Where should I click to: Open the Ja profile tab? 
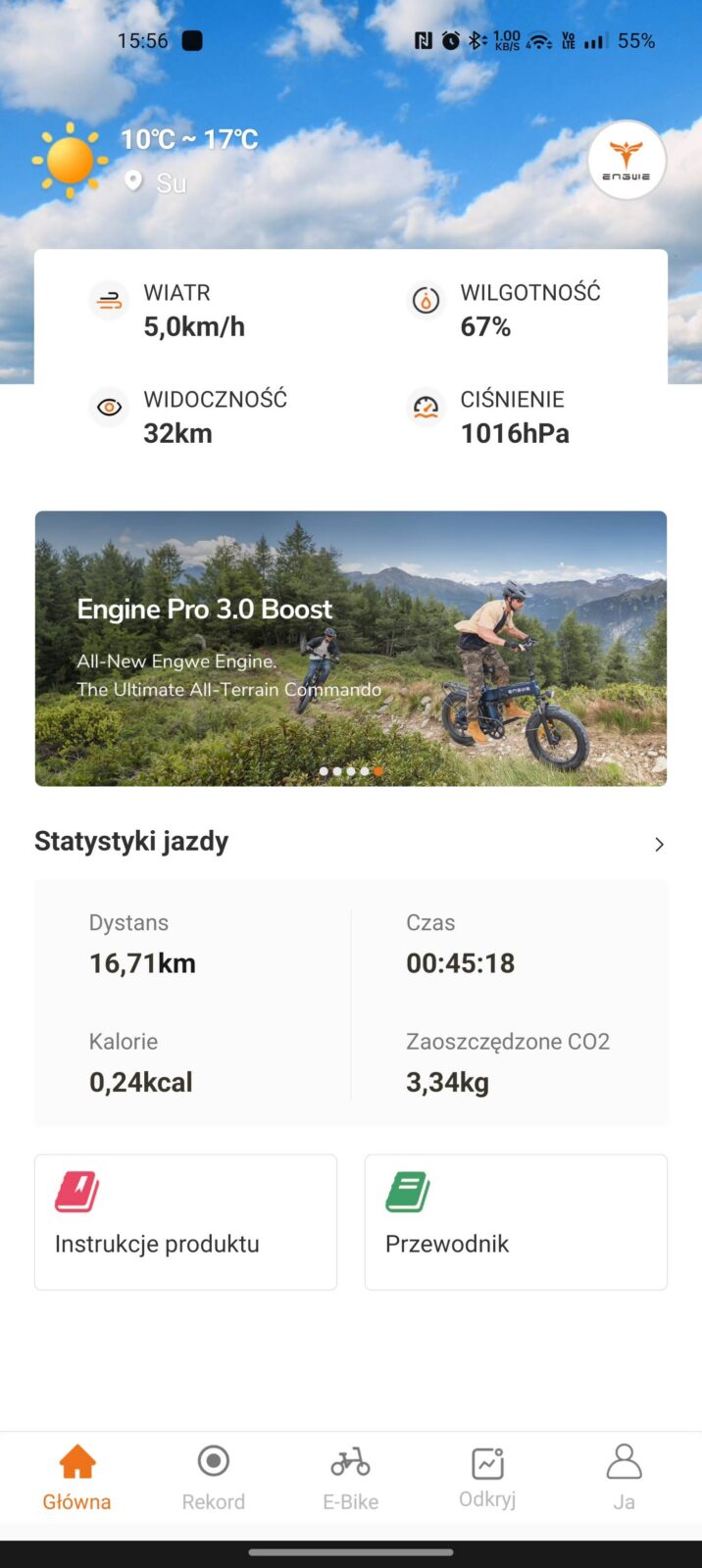[624, 1478]
